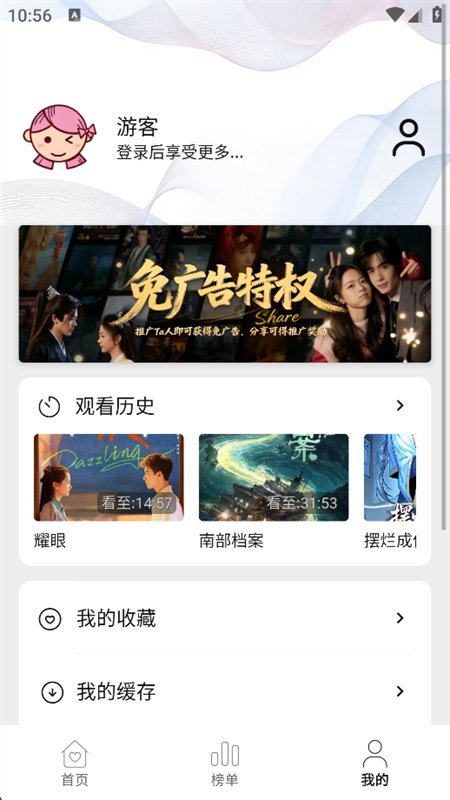This screenshot has width=450, height=800.
Task: Open 我的收藏
Action: [225, 618]
